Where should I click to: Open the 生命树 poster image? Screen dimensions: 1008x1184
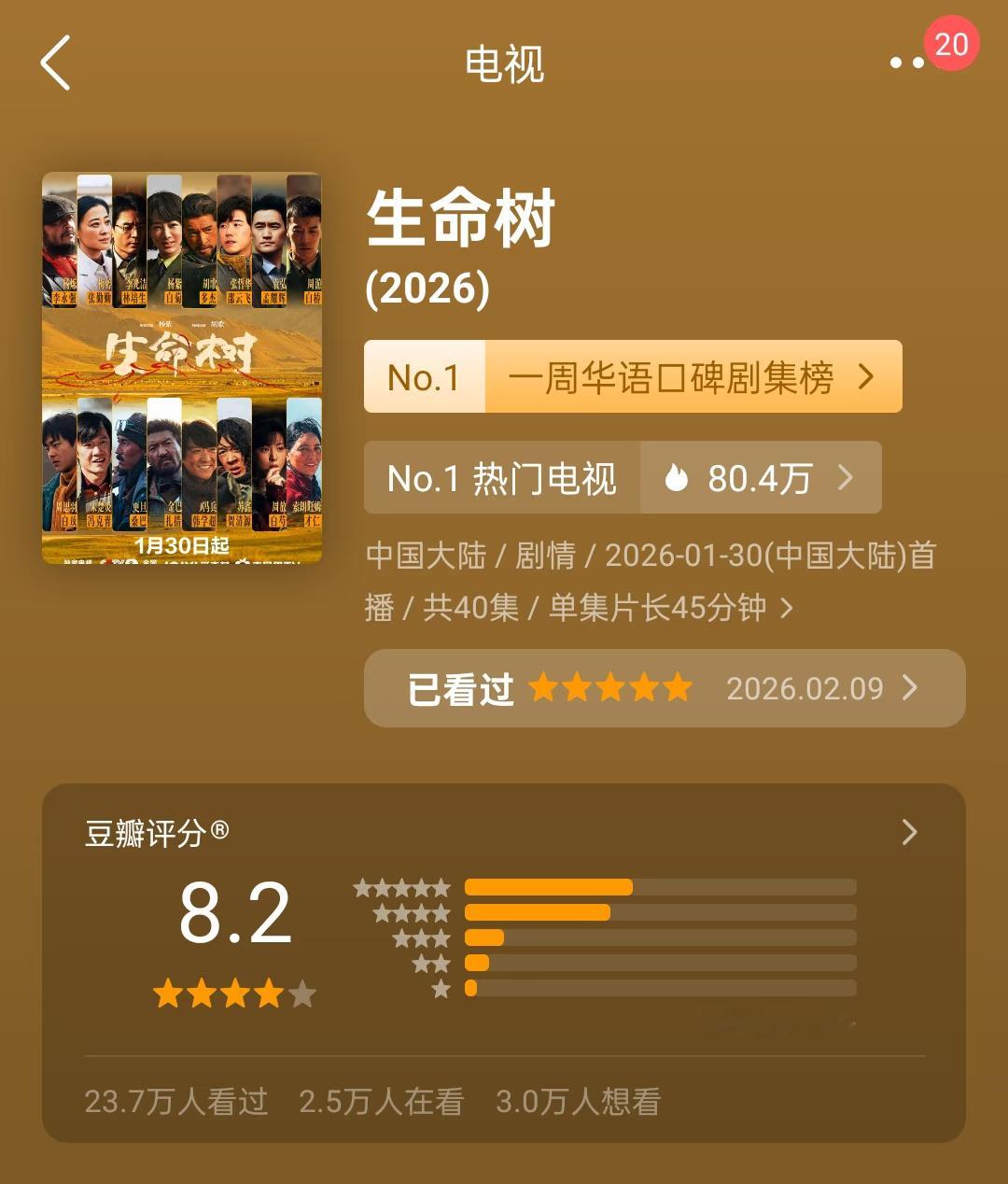[182, 368]
